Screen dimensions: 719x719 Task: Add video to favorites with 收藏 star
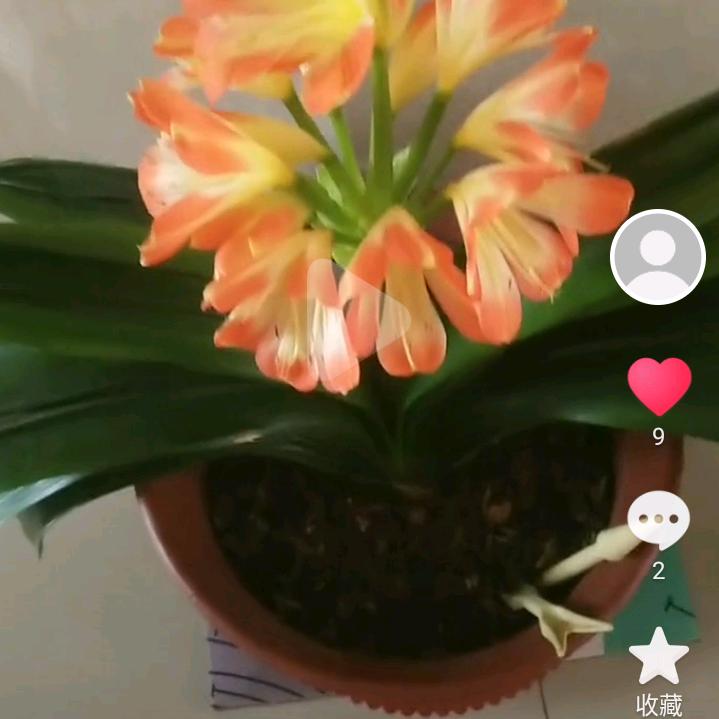point(658,657)
